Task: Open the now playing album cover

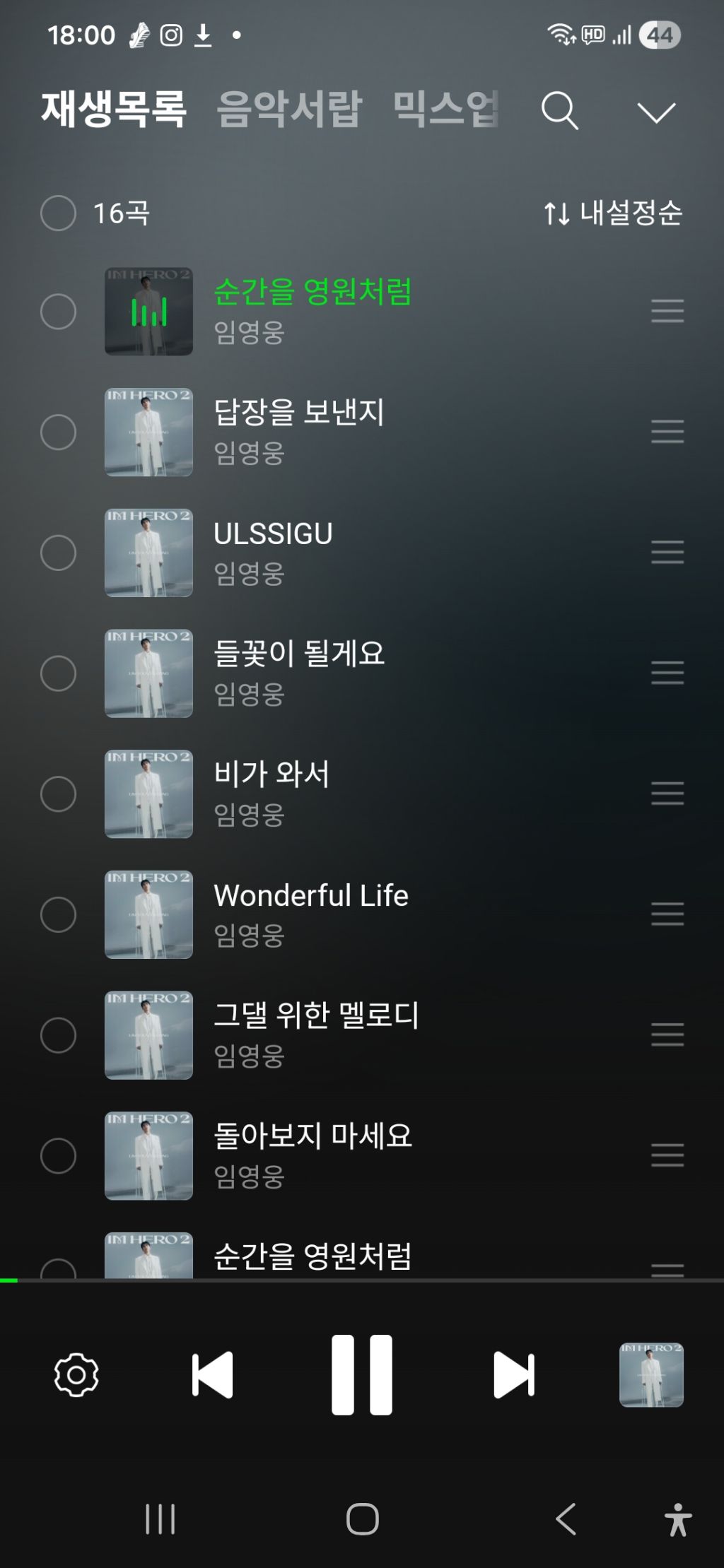Action: (x=651, y=1374)
